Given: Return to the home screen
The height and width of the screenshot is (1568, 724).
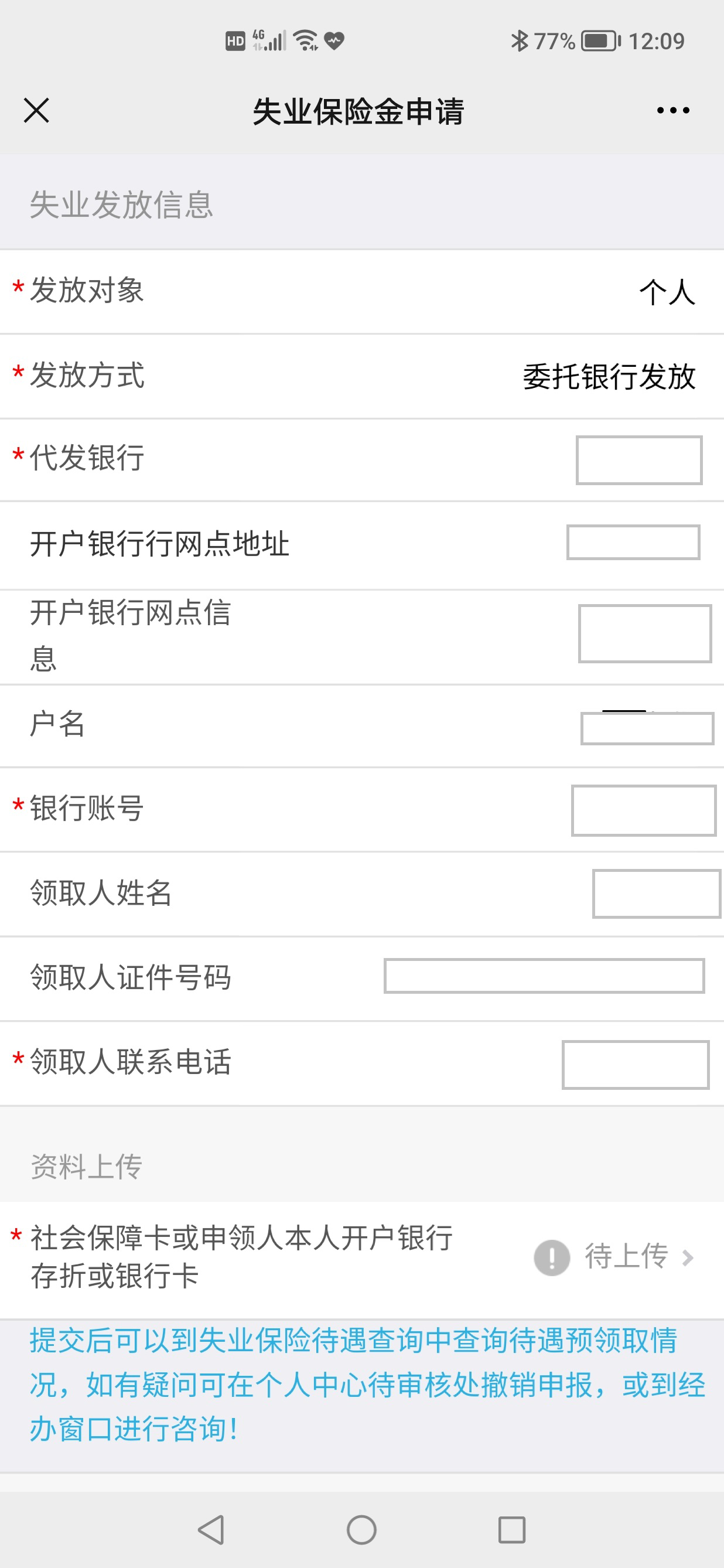Looking at the screenshot, I should tap(361, 1529).
